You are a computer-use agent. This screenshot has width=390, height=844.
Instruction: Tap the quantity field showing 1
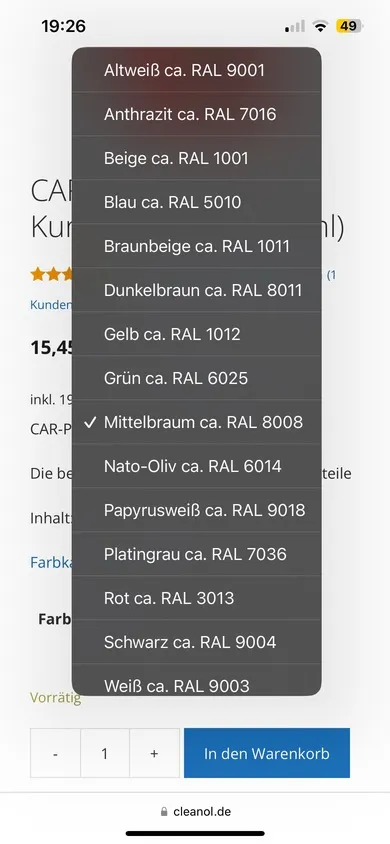point(105,754)
